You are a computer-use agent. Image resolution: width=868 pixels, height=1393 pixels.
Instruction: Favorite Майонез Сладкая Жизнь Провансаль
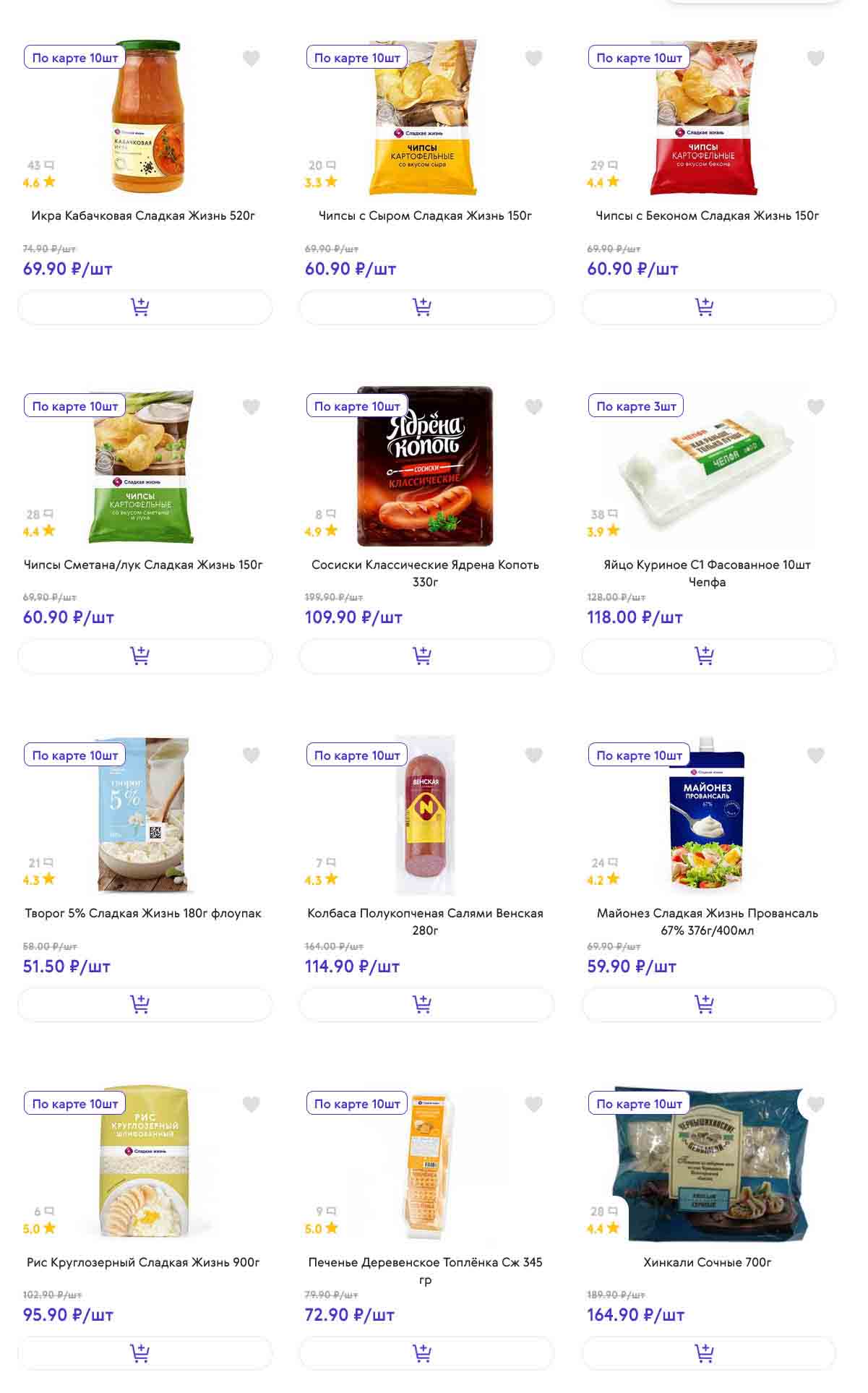pos(815,755)
